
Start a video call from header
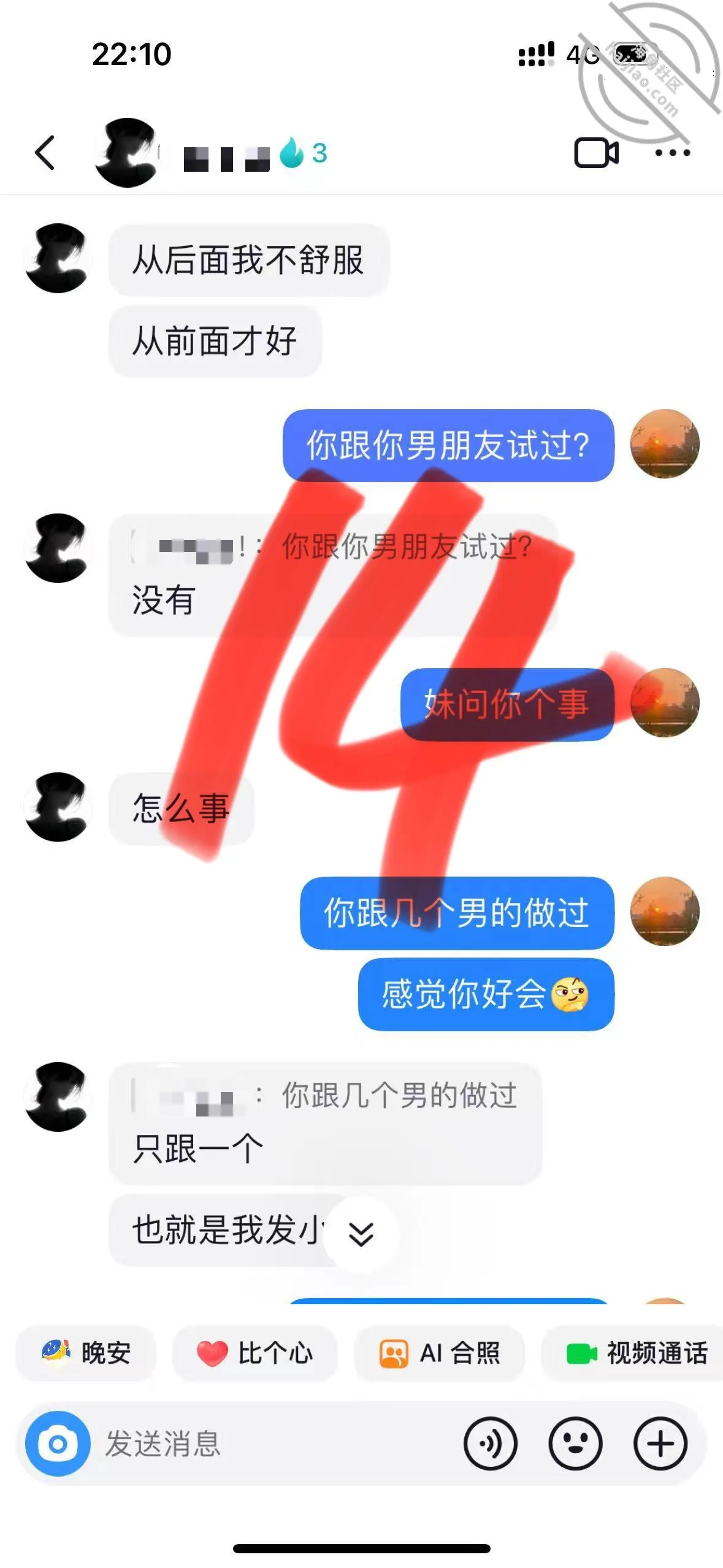[596, 153]
